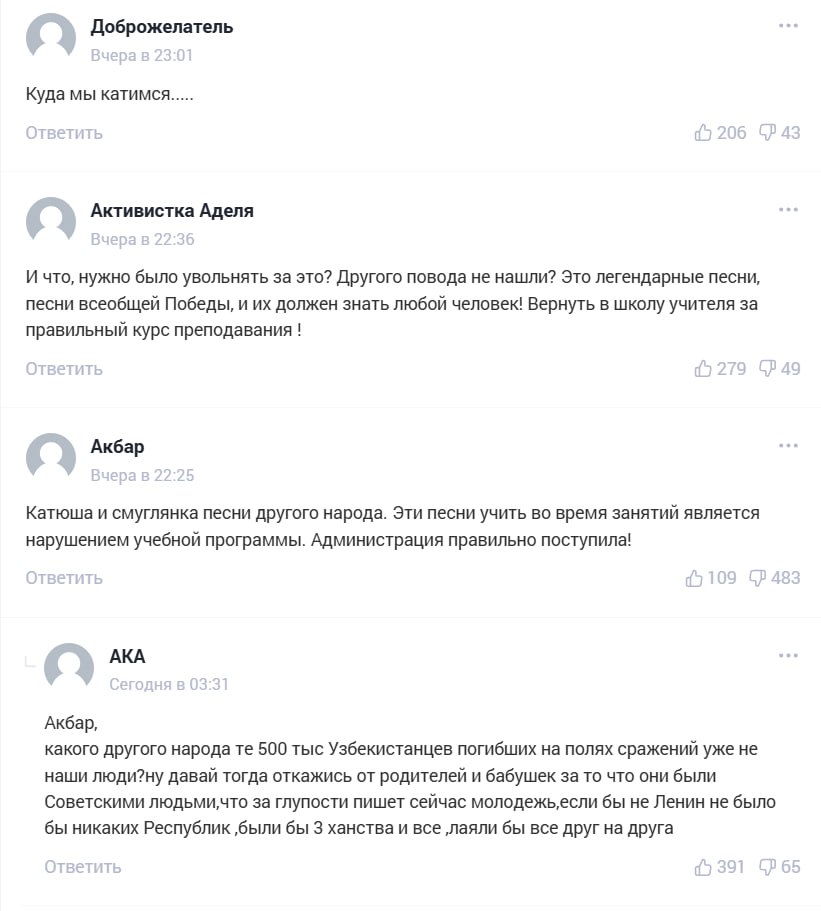Open Активистка Аделя's profile name
The image size is (821, 911).
pyautogui.click(x=172, y=211)
